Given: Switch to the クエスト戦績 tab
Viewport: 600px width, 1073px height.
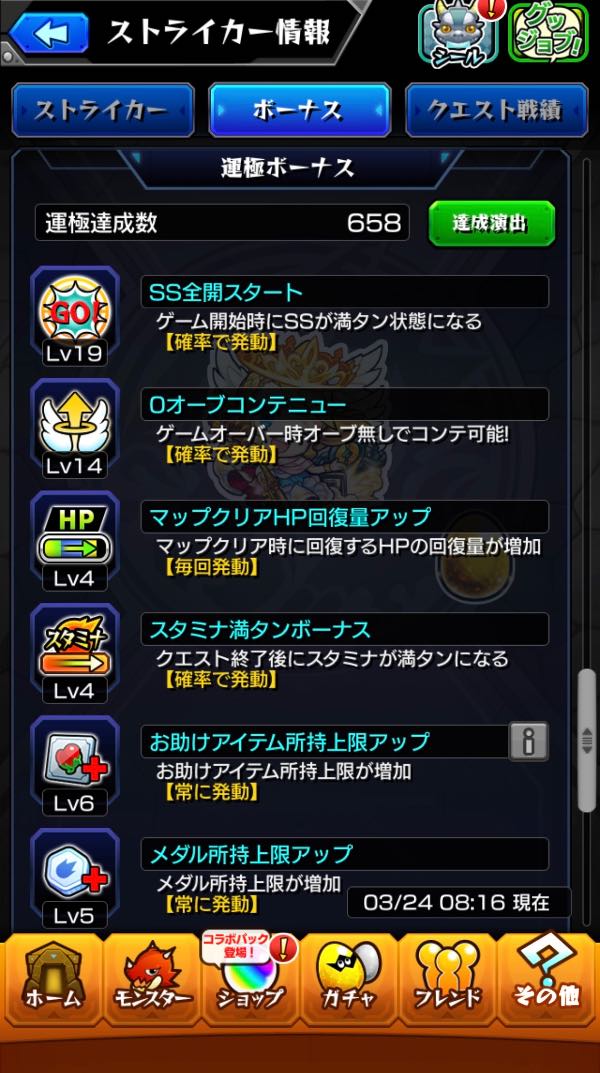Looking at the screenshot, I should point(493,110).
